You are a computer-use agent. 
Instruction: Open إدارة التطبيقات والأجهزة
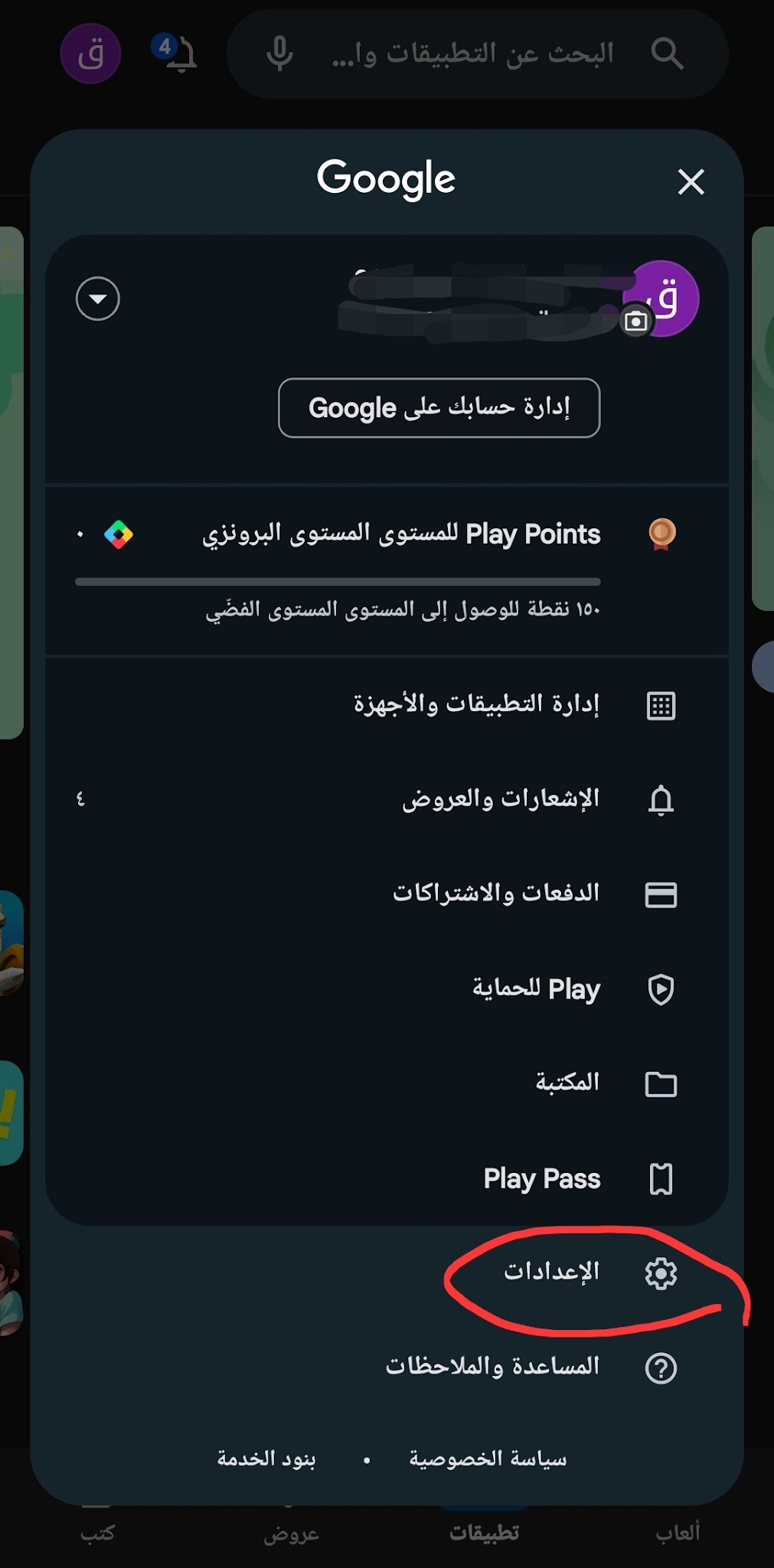(387, 704)
